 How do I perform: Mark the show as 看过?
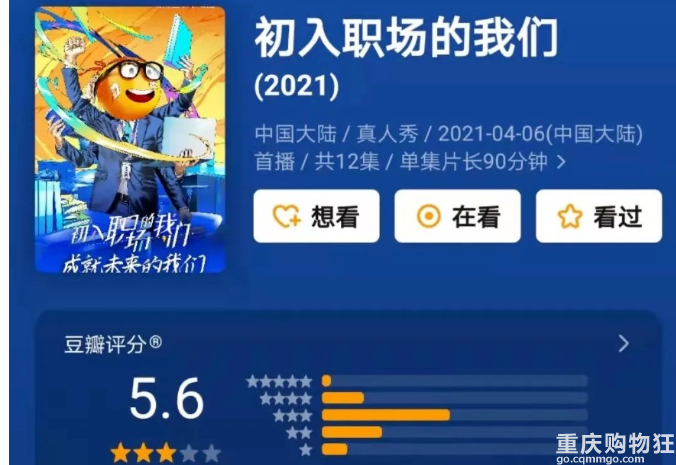(x=598, y=216)
